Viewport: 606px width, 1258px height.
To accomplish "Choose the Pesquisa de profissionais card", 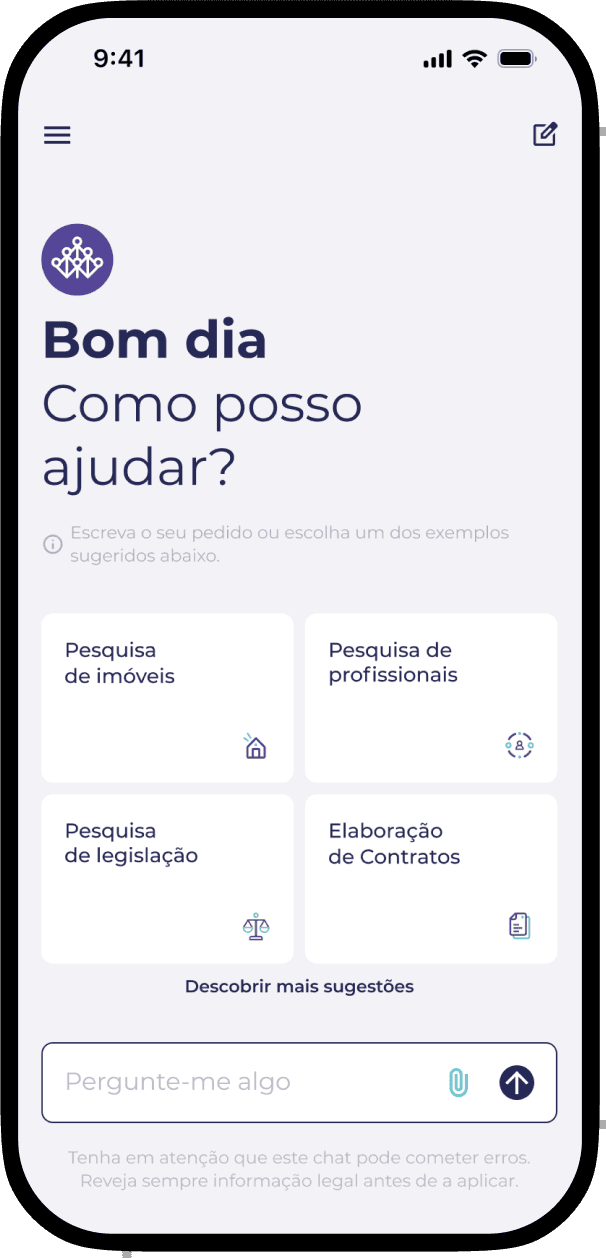I will pos(431,698).
